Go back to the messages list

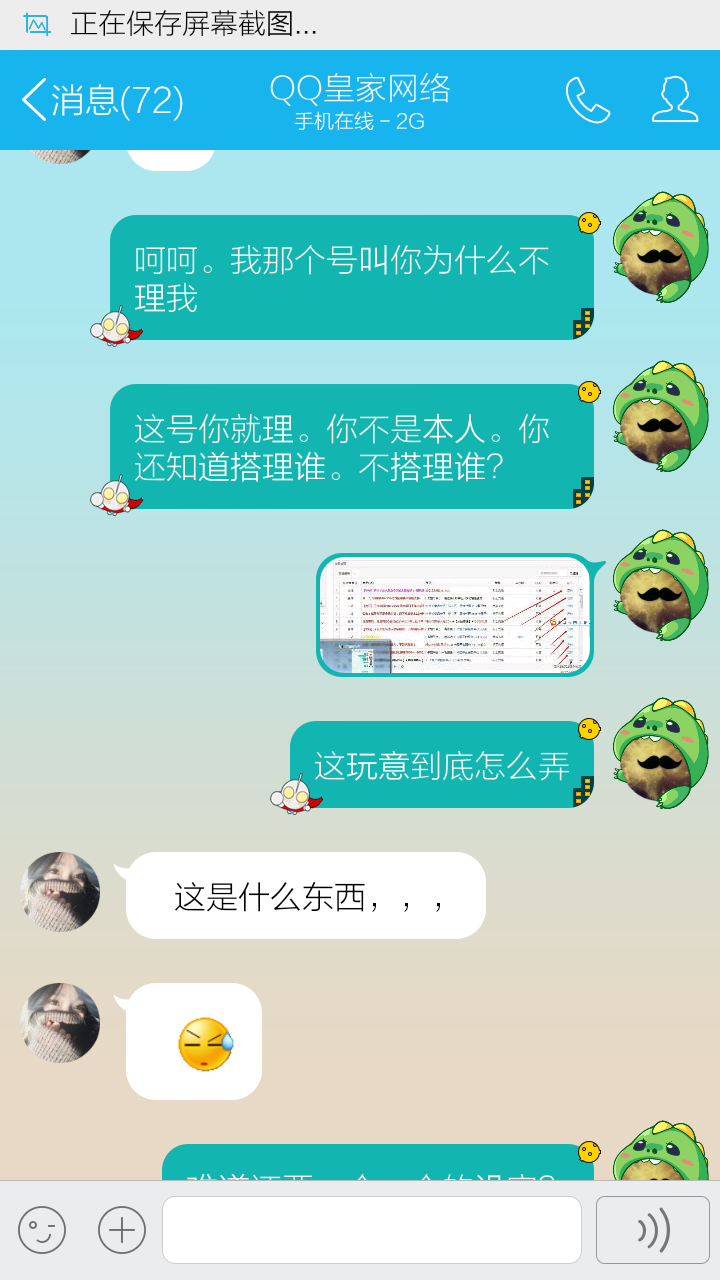[x=100, y=100]
